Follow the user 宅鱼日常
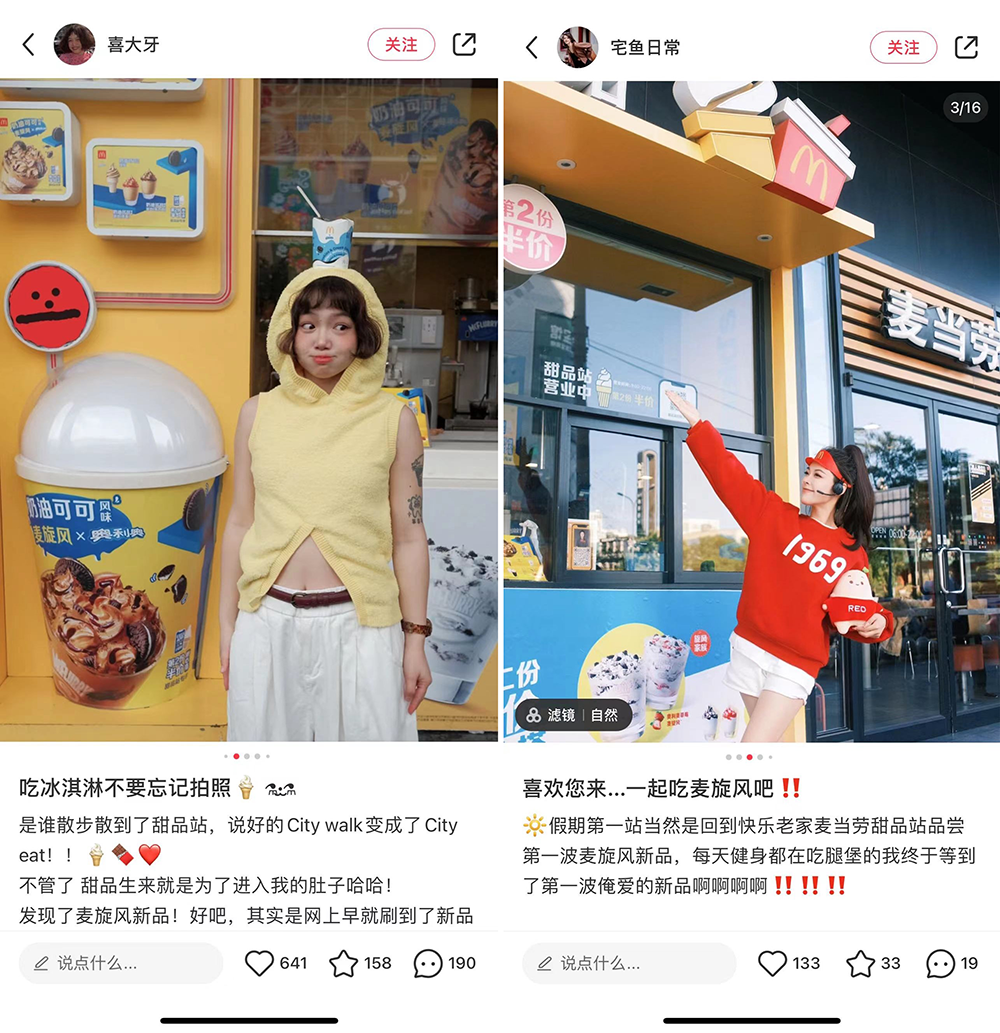The height and width of the screenshot is (1033, 1000). [x=903, y=47]
